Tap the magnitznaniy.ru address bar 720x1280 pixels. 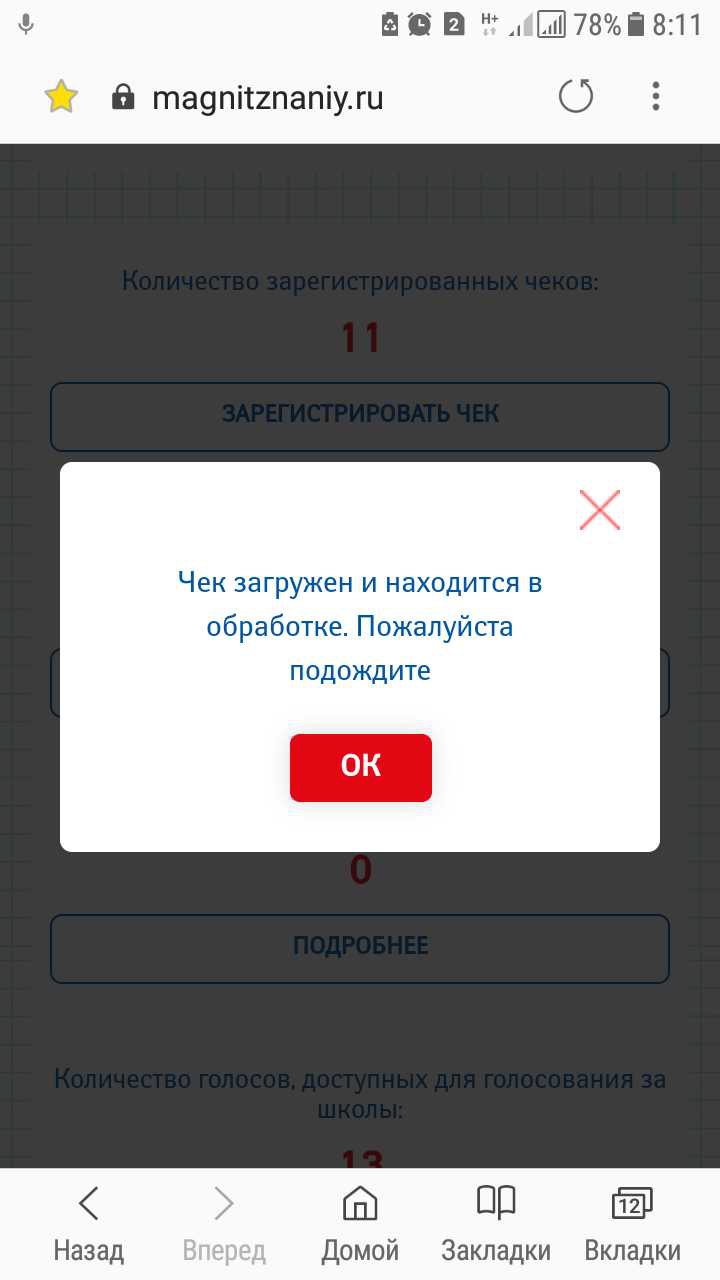(268, 98)
